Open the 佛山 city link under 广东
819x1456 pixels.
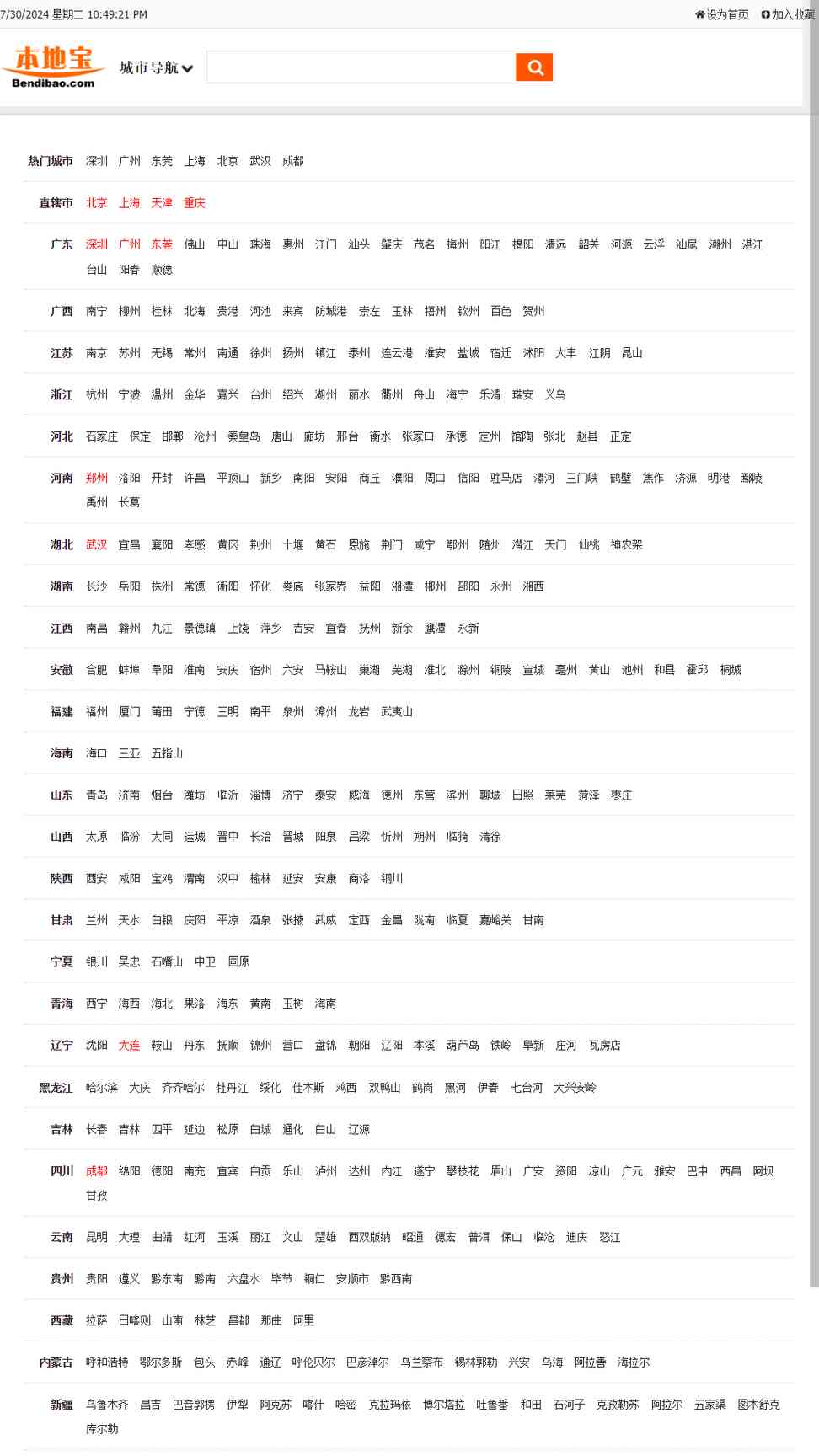195,244
